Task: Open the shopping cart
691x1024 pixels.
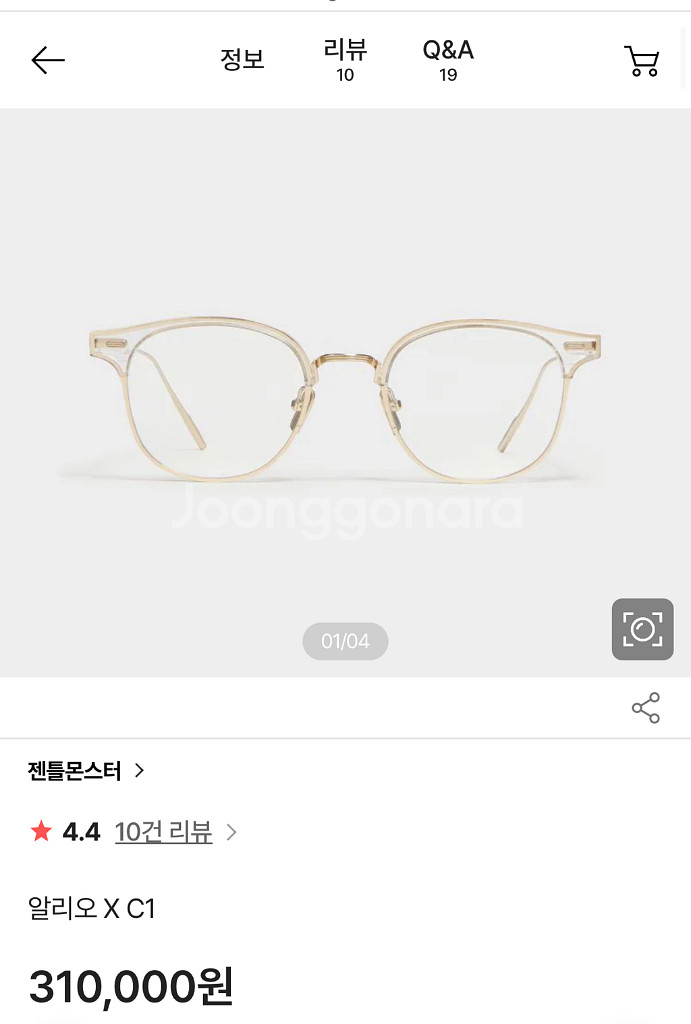Action: point(642,61)
